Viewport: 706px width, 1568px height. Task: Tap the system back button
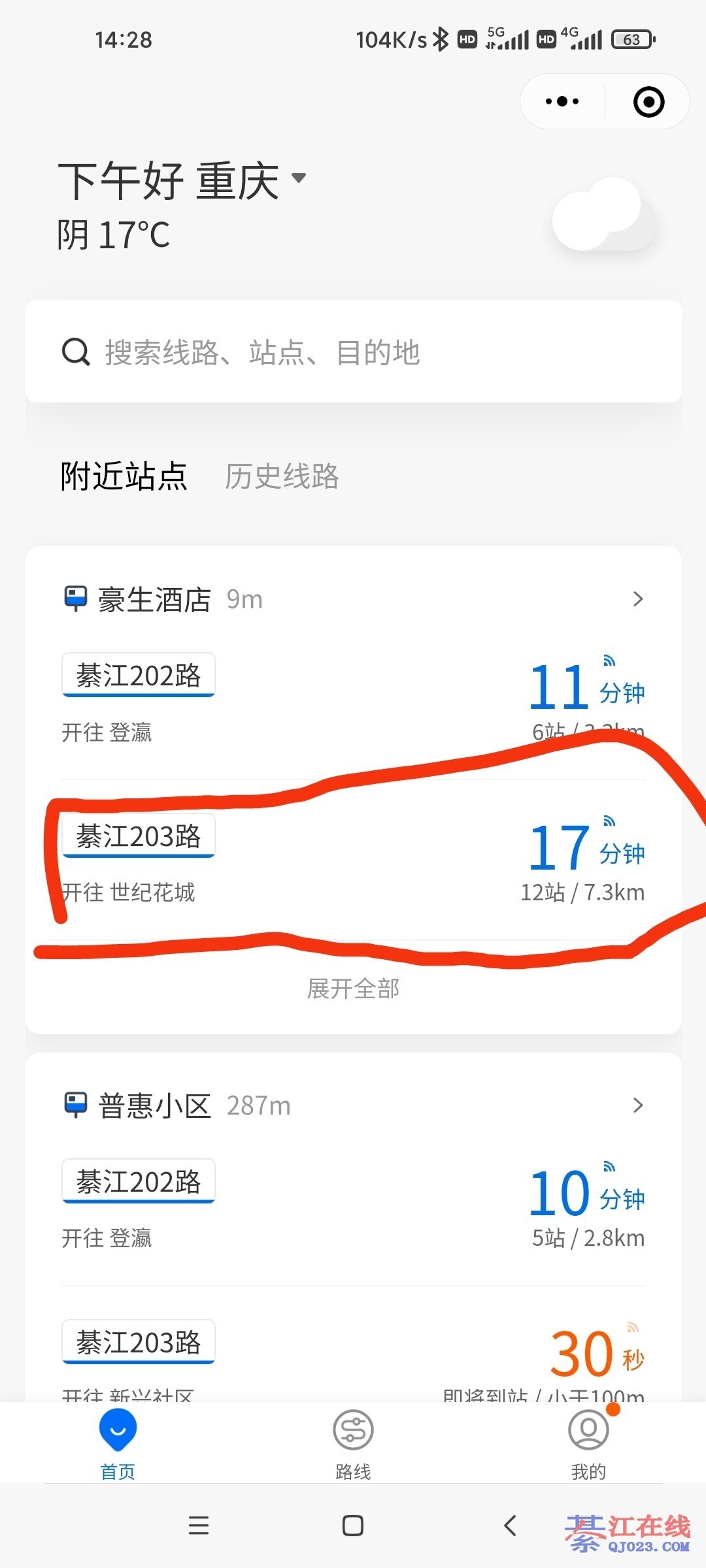pyautogui.click(x=511, y=1526)
